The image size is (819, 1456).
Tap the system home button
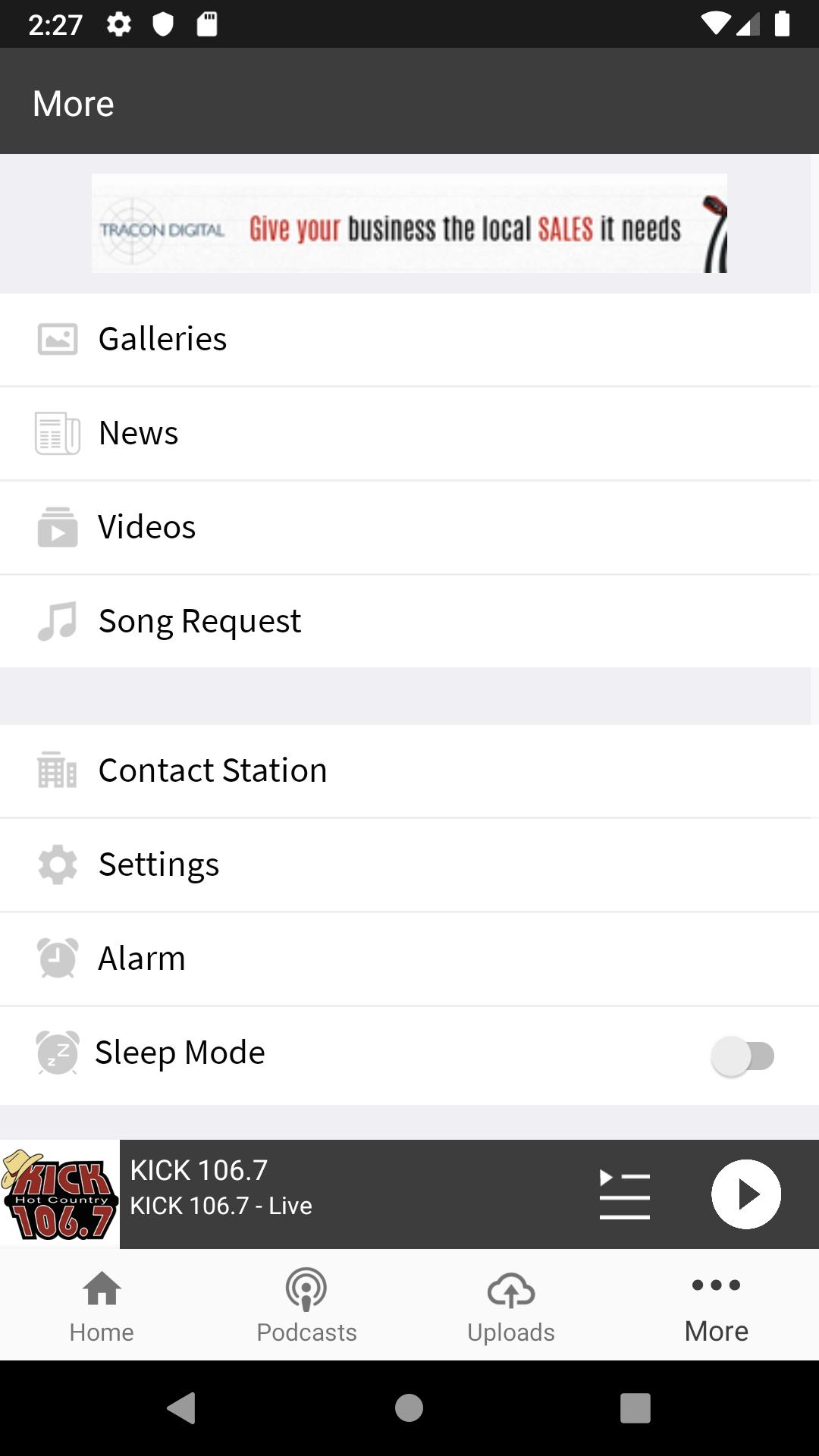(409, 1408)
